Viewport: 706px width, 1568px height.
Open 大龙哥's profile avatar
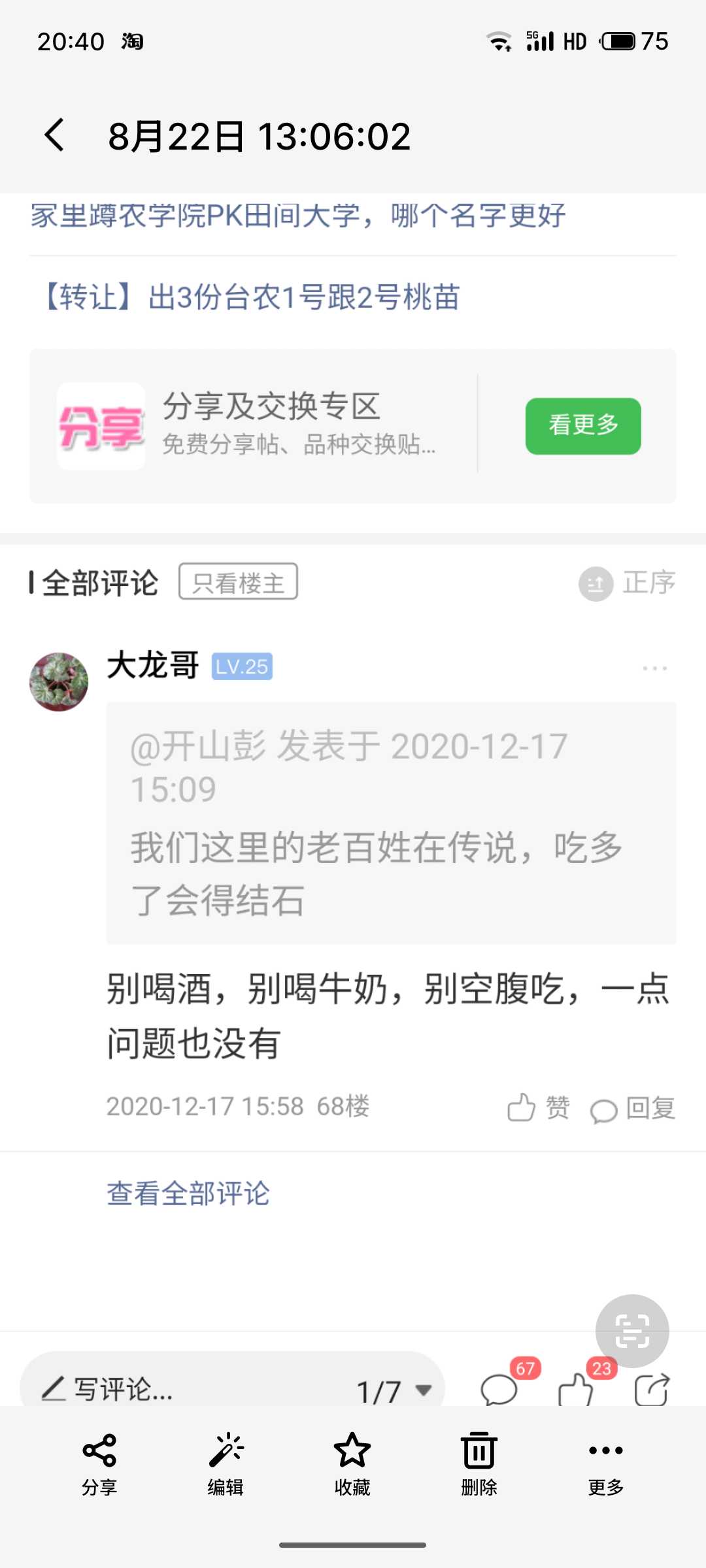pyautogui.click(x=59, y=681)
